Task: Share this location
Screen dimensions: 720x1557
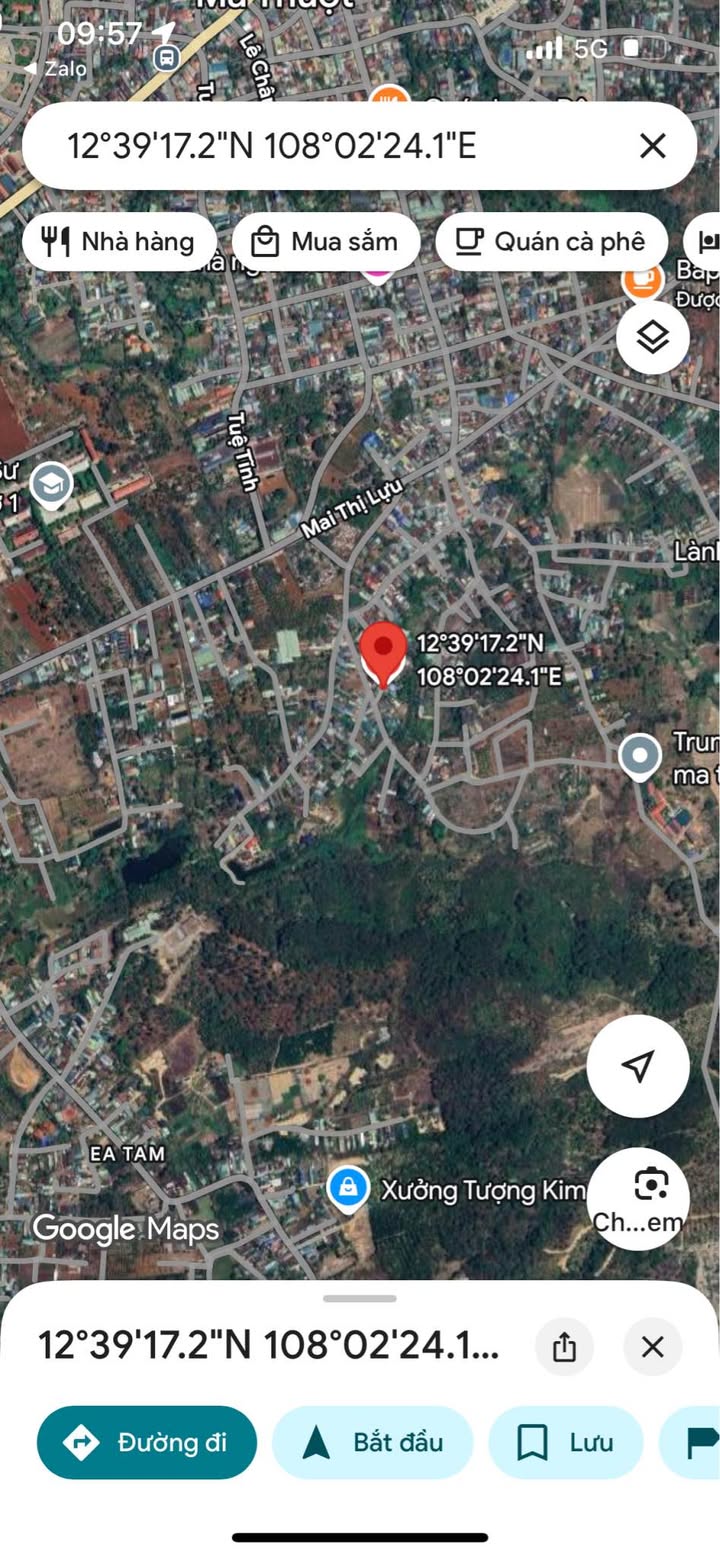Action: [564, 1346]
